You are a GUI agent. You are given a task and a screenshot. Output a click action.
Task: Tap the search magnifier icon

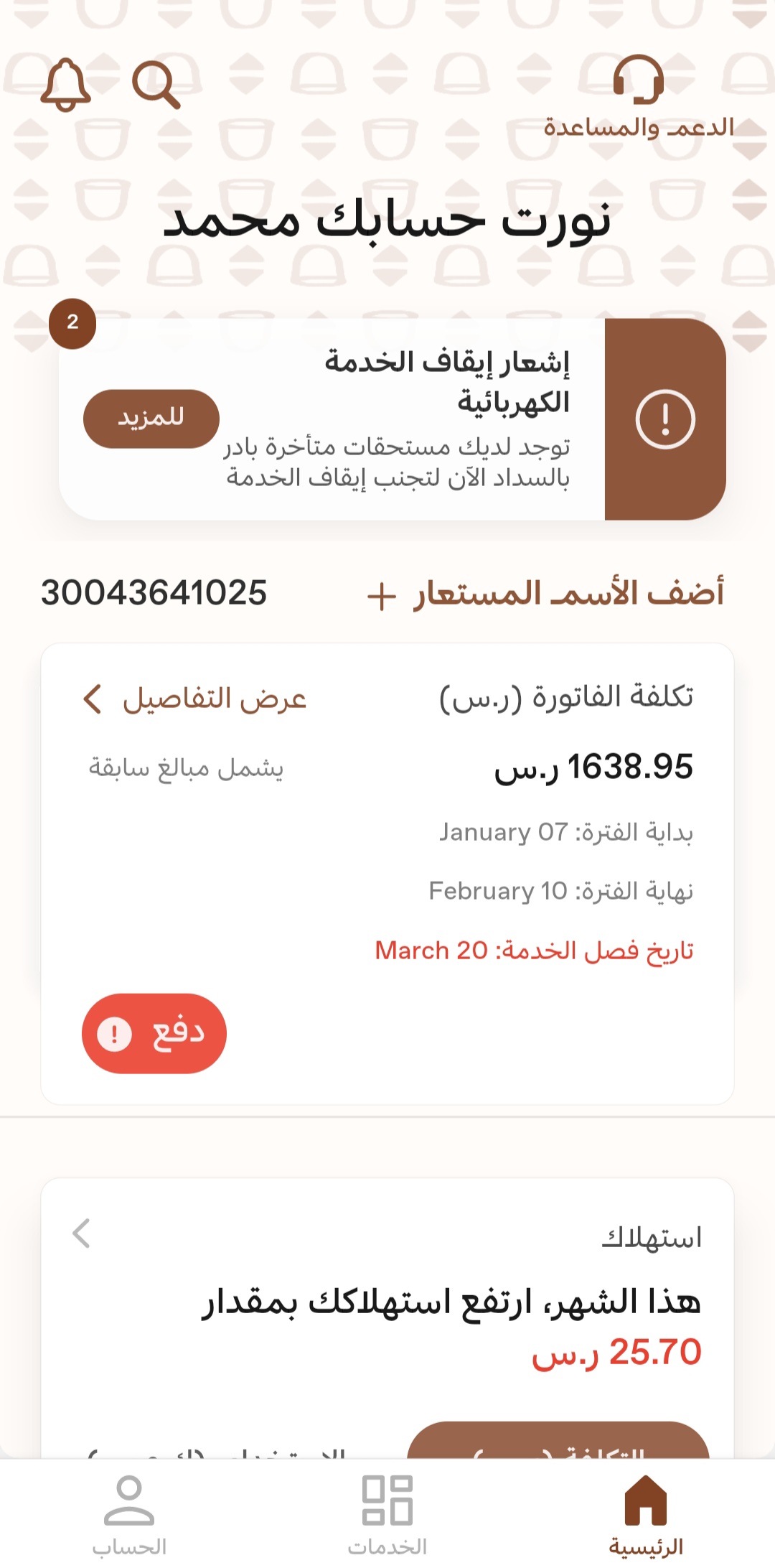(x=156, y=85)
